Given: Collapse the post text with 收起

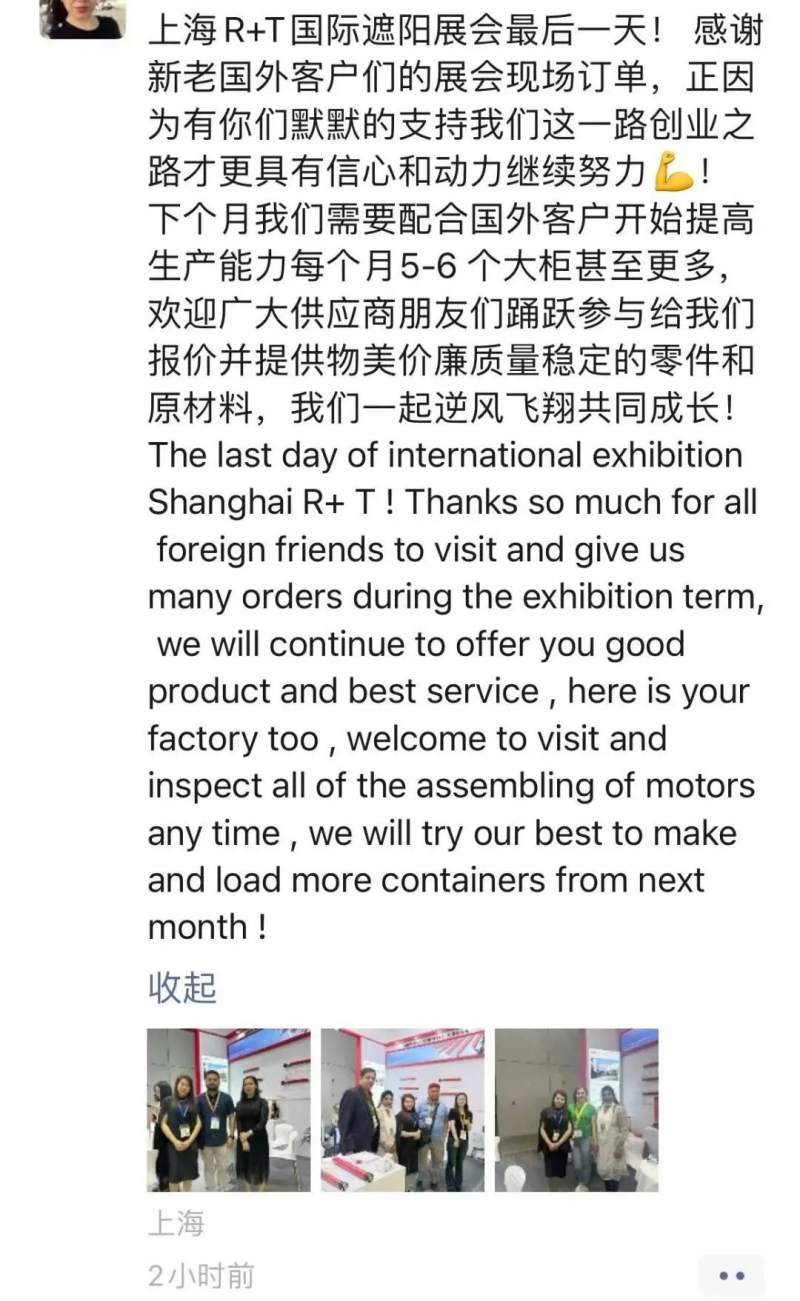Looking at the screenshot, I should coord(182,987).
